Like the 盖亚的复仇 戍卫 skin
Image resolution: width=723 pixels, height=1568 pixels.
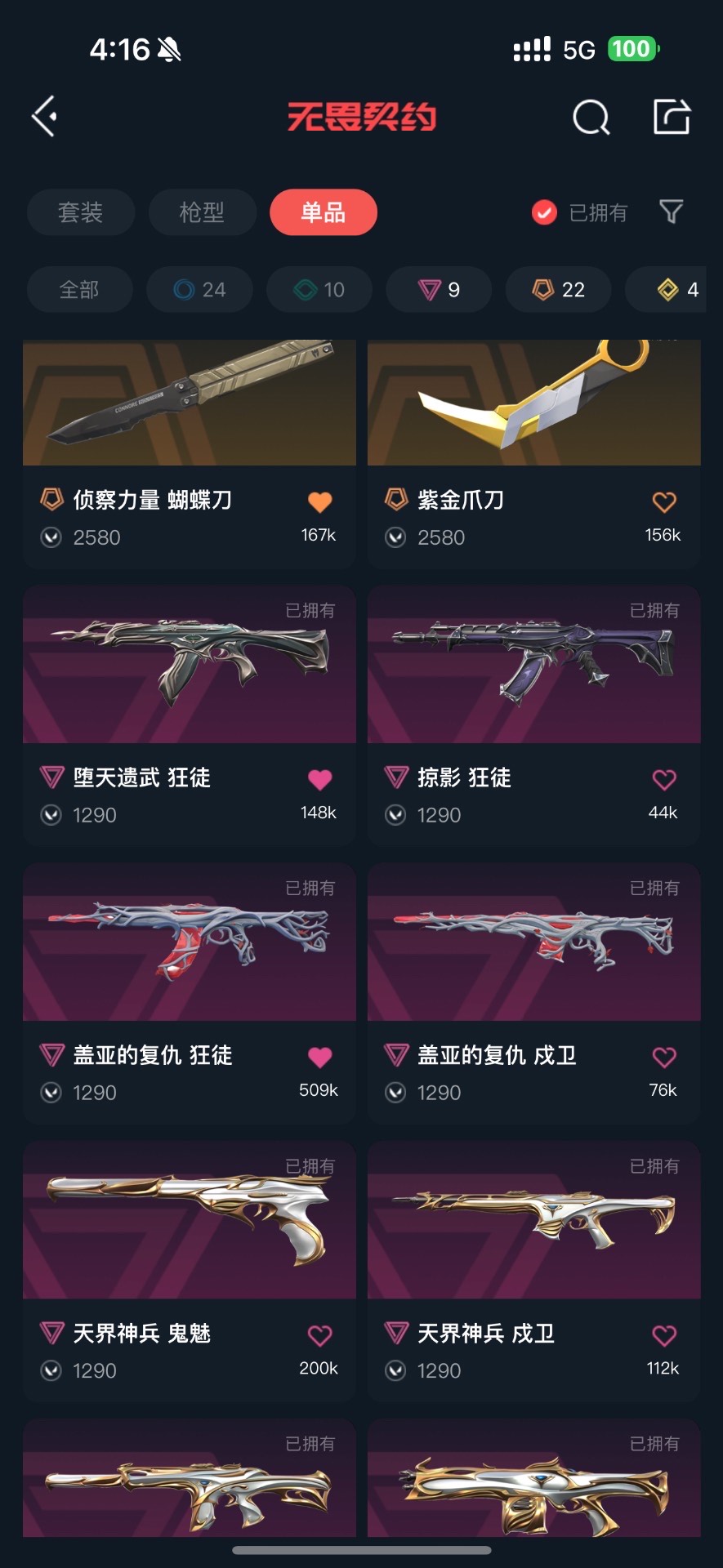[663, 1058]
